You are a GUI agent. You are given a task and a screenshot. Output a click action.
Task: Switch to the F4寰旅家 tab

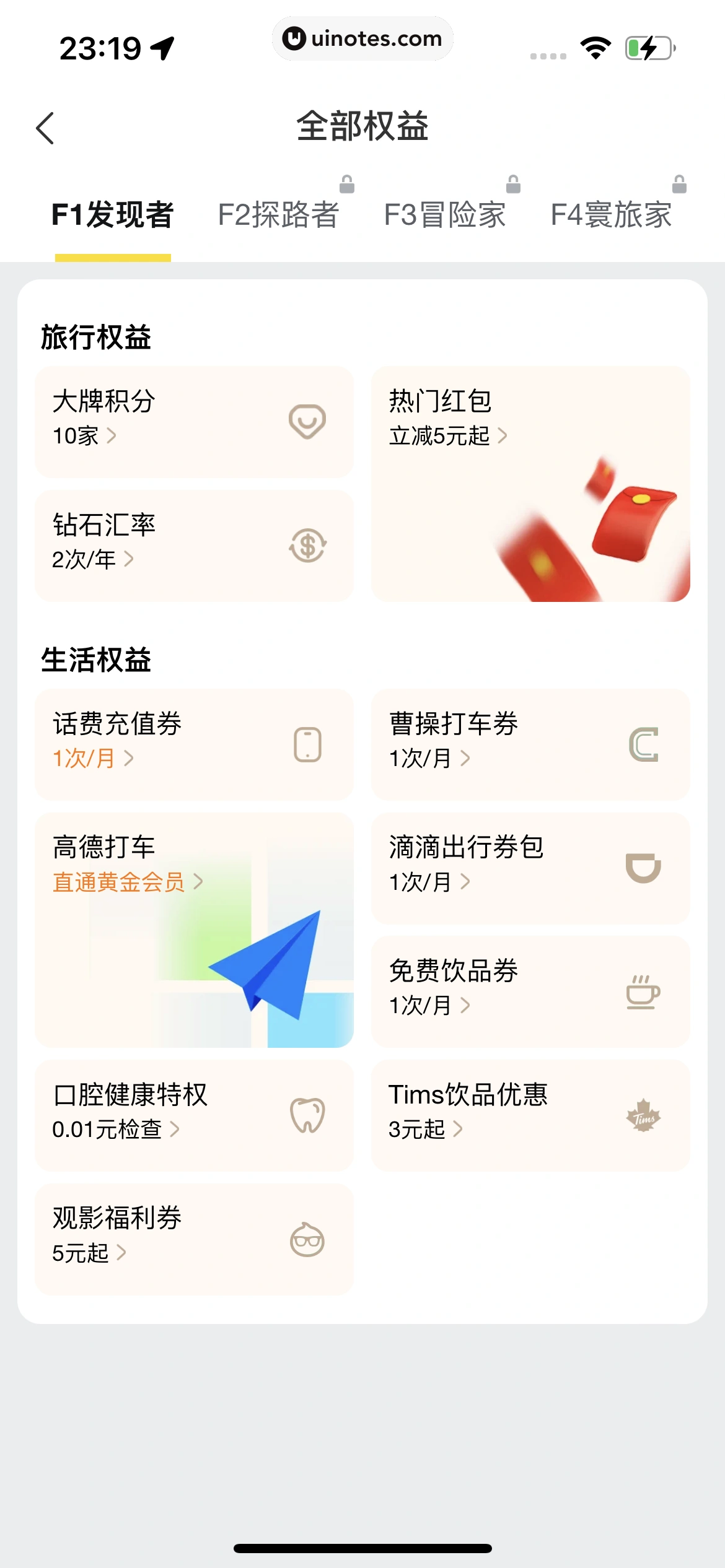pos(611,216)
